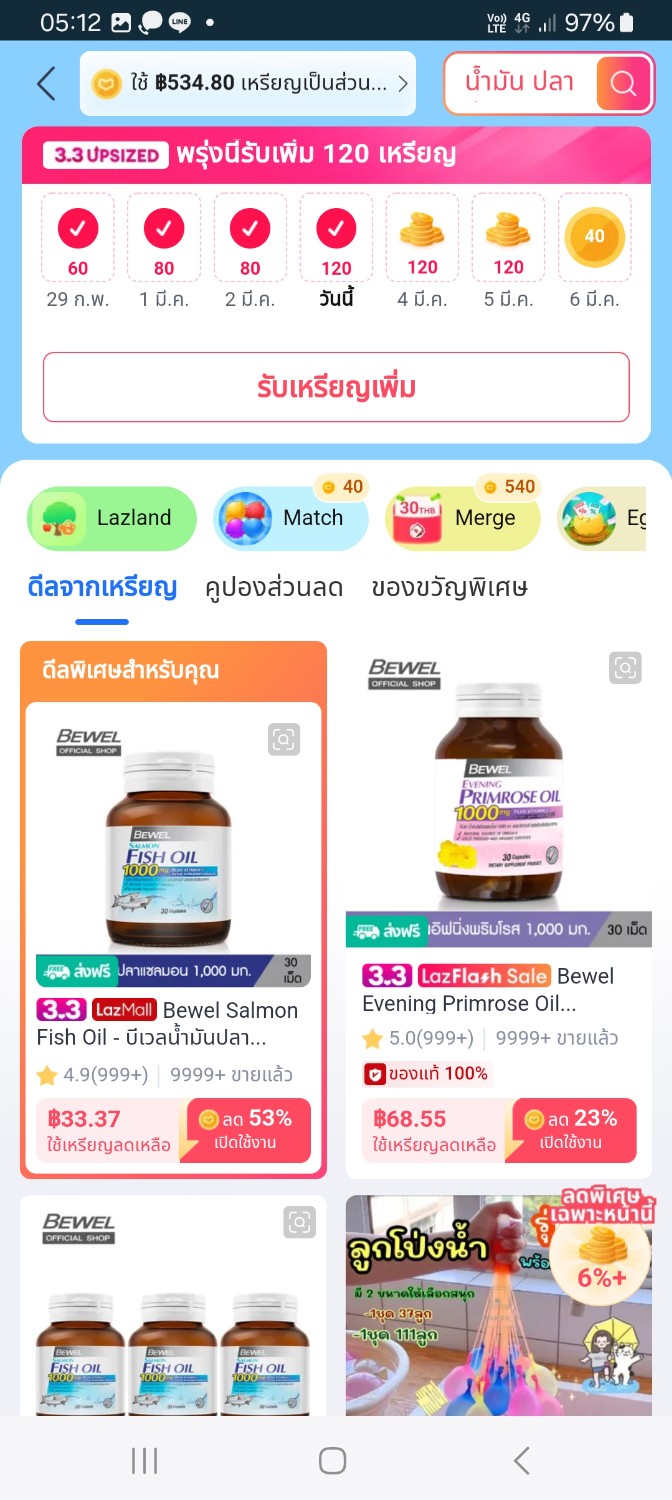Open the ลูกโป่งน้ำ water balloon product

pyautogui.click(x=498, y=1305)
